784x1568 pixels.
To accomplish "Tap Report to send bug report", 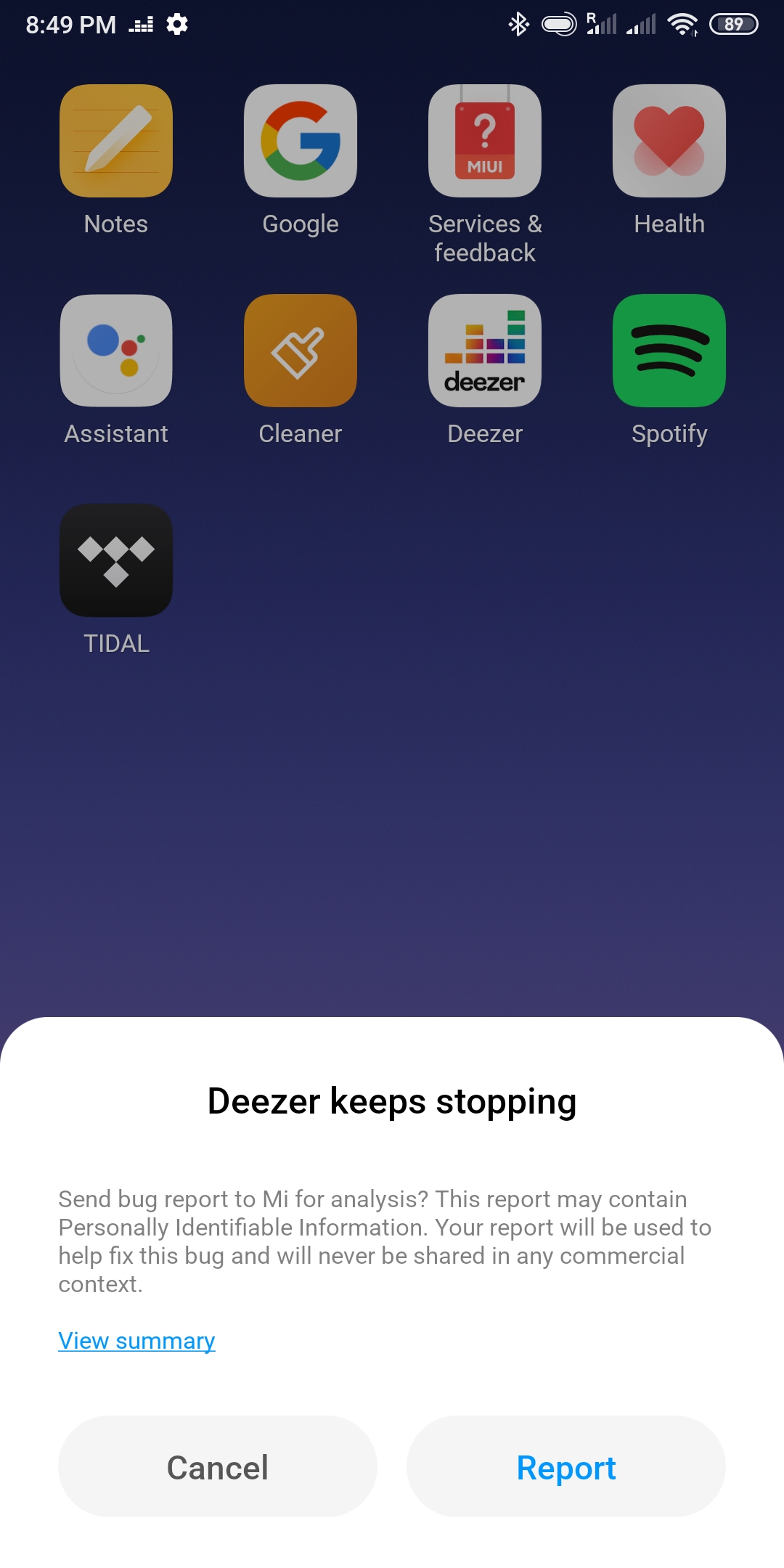I will tap(566, 1466).
